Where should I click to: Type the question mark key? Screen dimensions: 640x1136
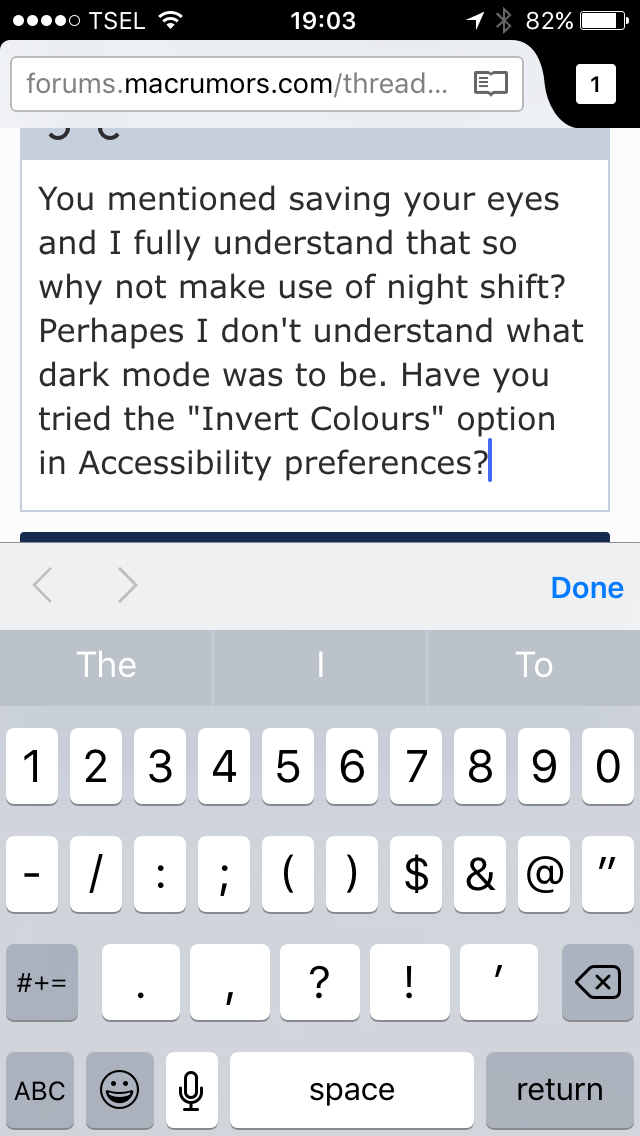coord(319,983)
